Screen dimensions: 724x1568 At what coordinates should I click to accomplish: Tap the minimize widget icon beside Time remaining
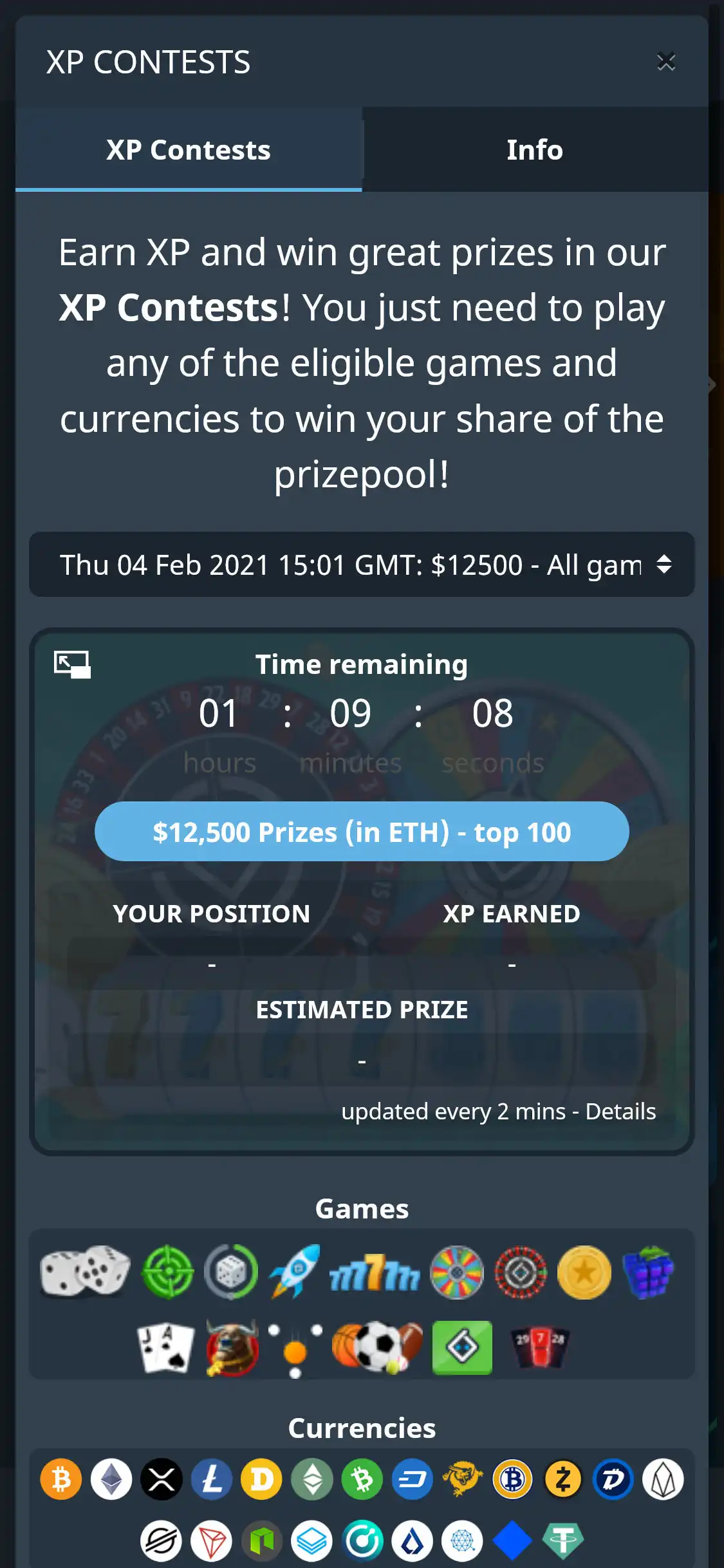pos(72,664)
